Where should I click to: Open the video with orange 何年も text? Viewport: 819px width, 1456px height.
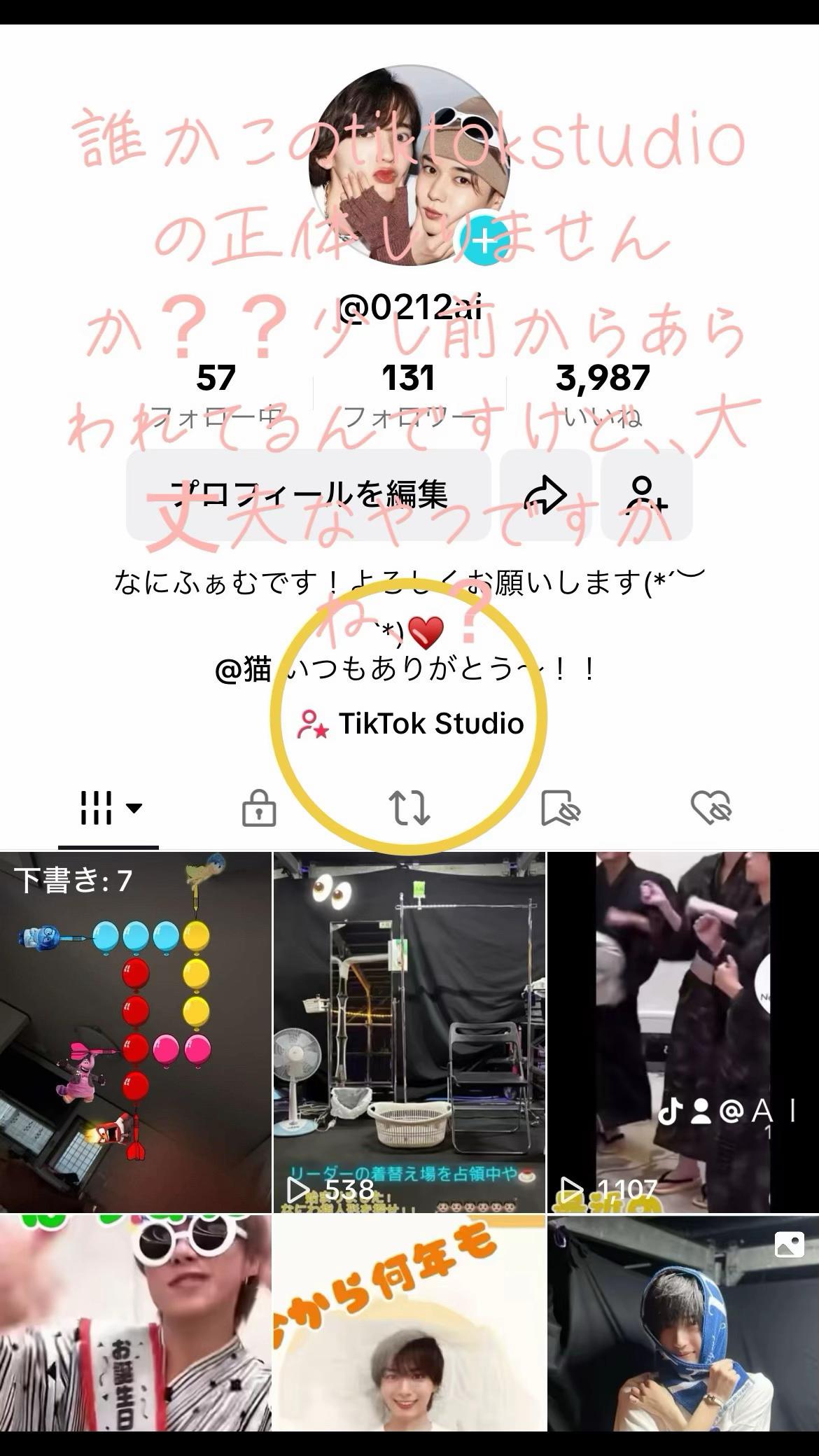click(409, 1323)
